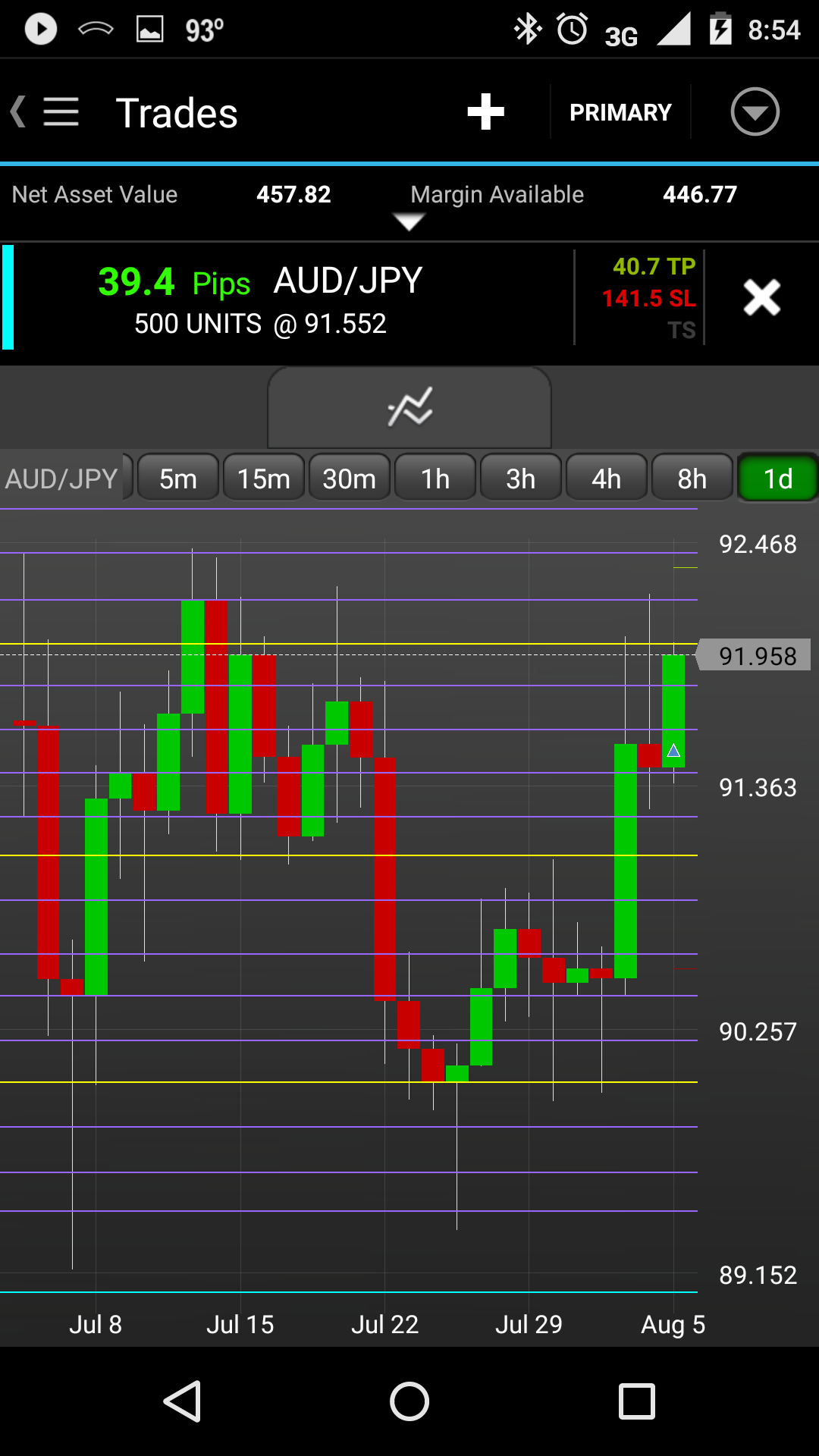Switch chart to 5m timeframe
Screen dimensions: 819x1456
pyautogui.click(x=178, y=479)
